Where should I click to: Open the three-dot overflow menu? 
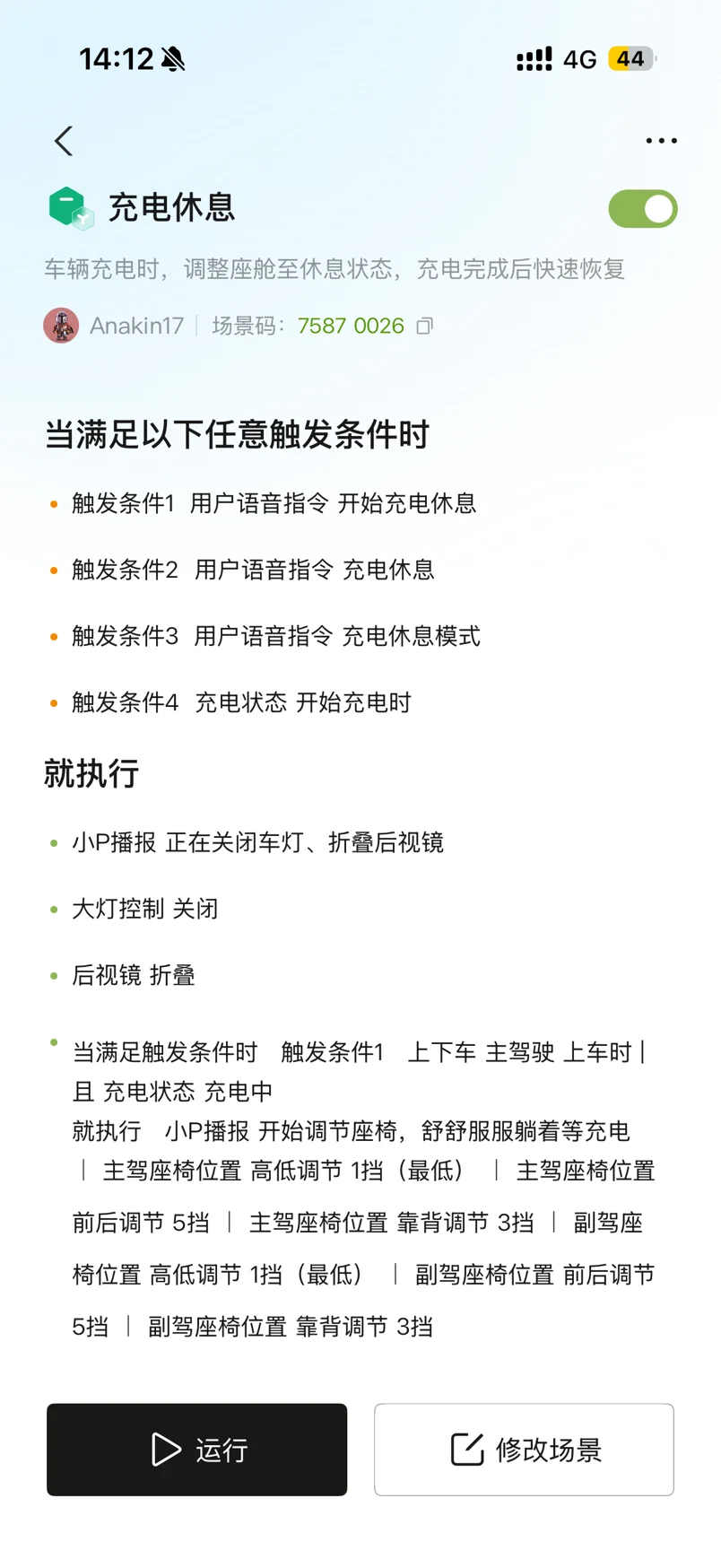661,141
